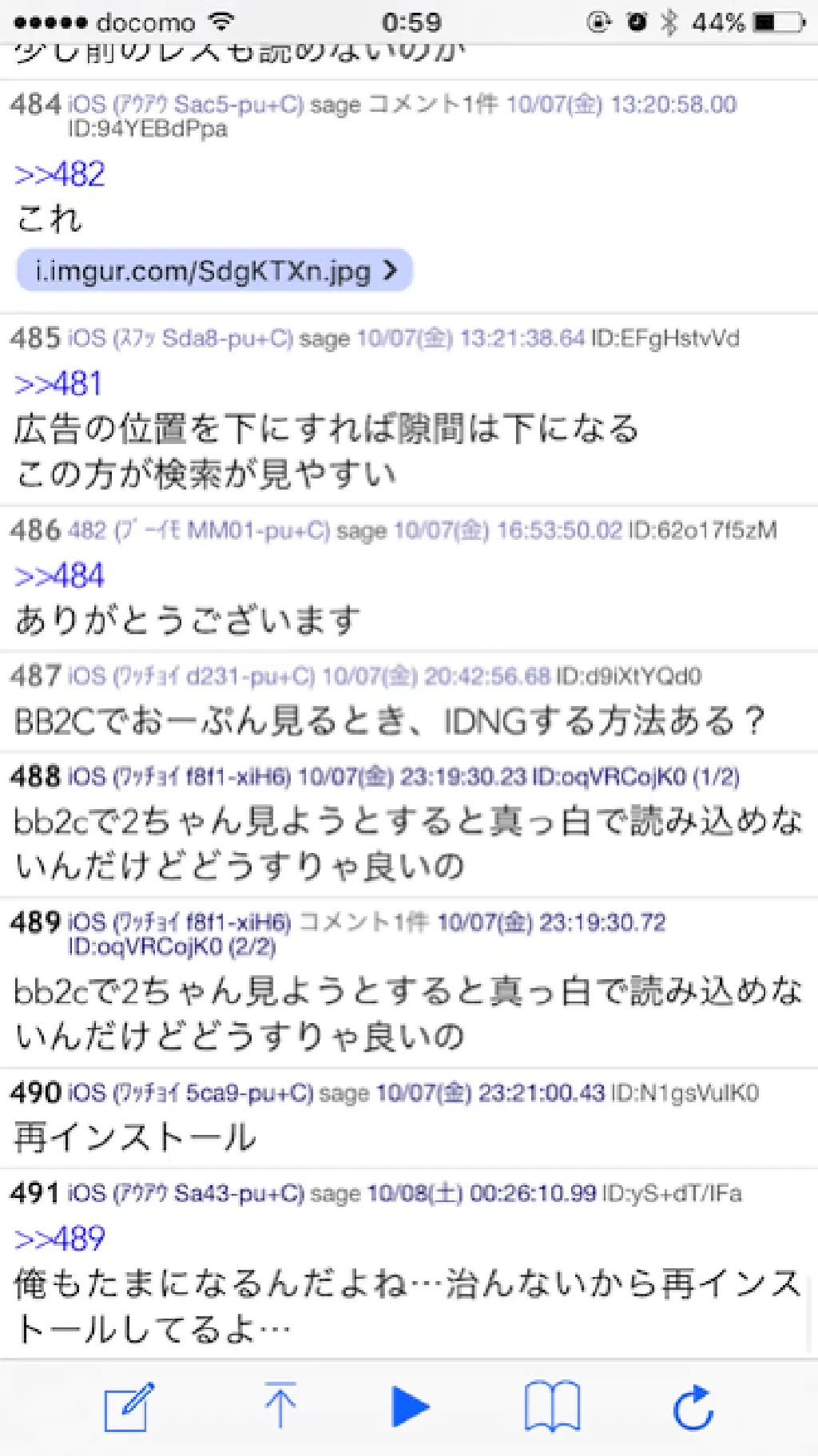Jump to top of the thread

pos(280,1406)
